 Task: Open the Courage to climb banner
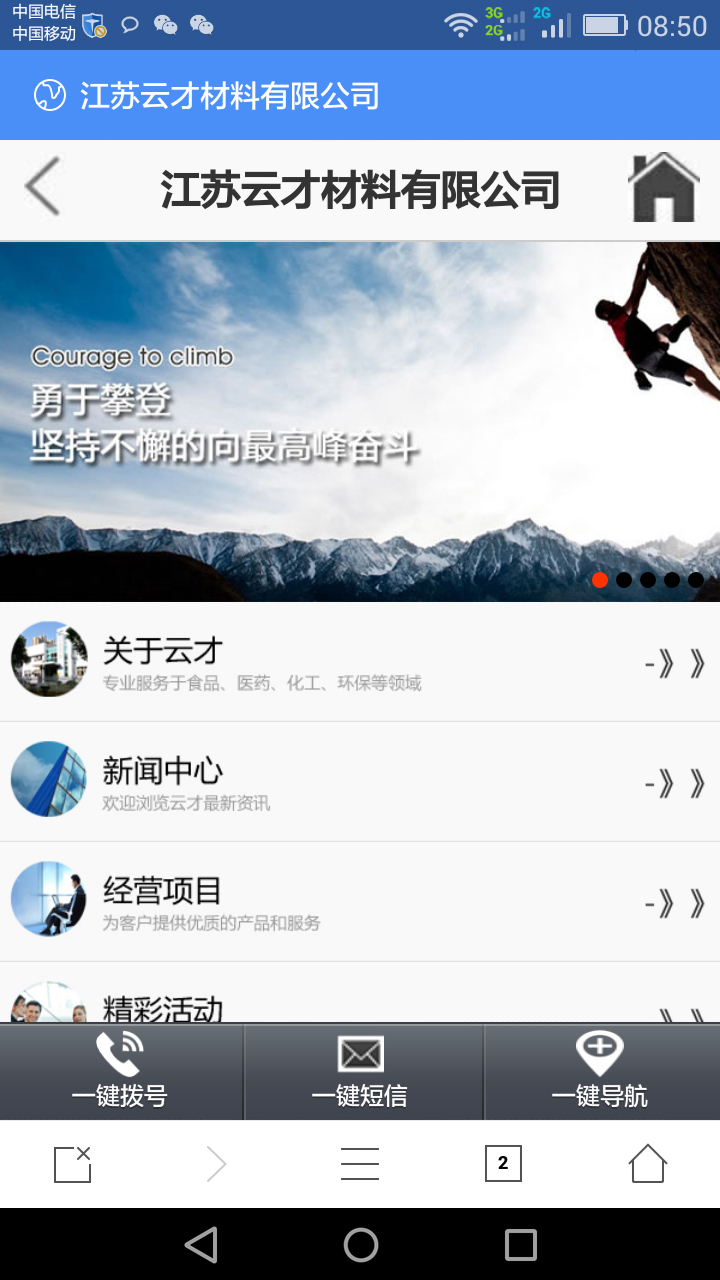(x=360, y=420)
